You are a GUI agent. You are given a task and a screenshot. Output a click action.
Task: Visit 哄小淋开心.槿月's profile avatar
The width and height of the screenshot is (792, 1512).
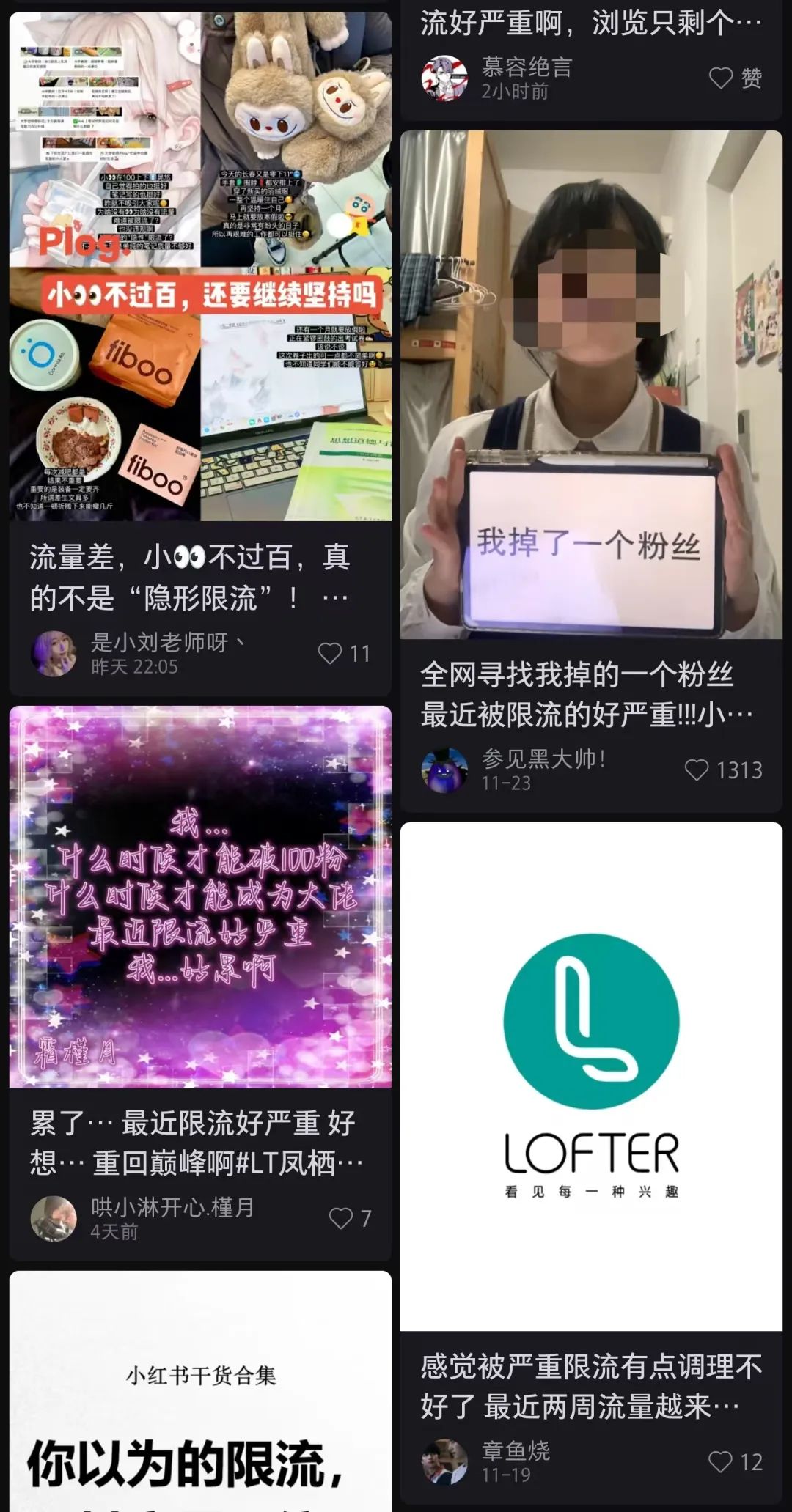tap(54, 1218)
